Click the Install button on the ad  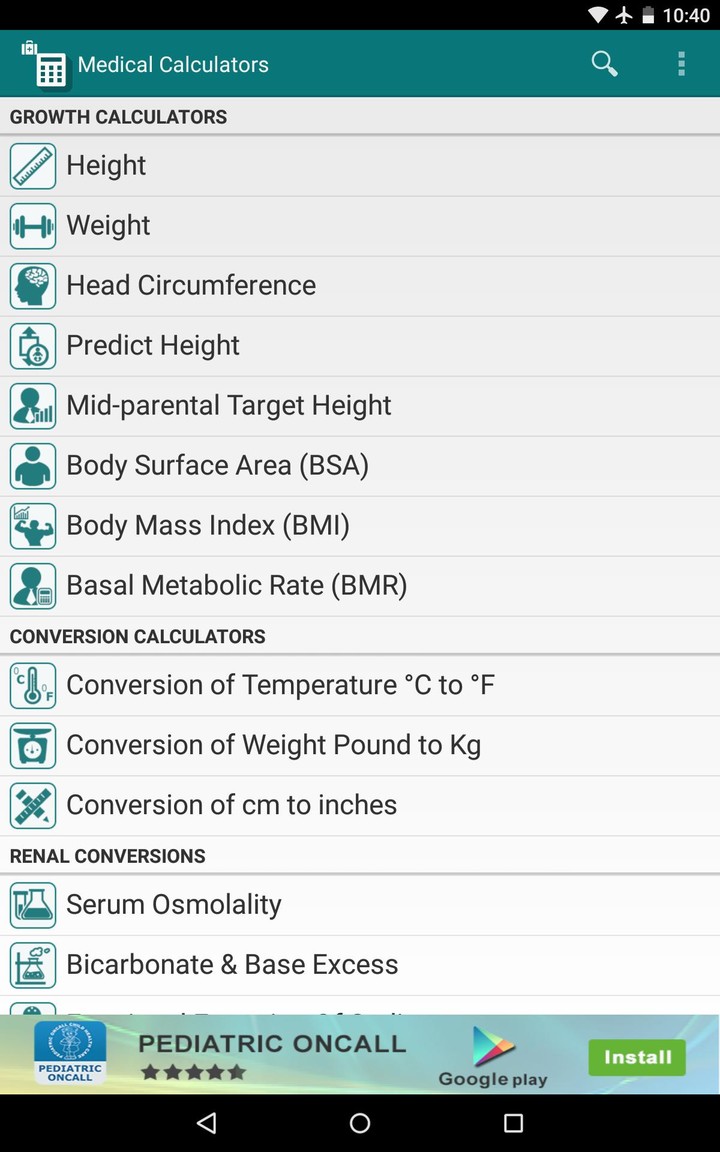point(637,1057)
